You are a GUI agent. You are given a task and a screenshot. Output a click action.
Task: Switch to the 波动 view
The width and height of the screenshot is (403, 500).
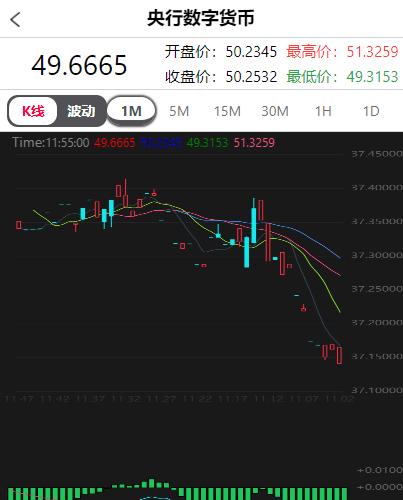point(81,111)
